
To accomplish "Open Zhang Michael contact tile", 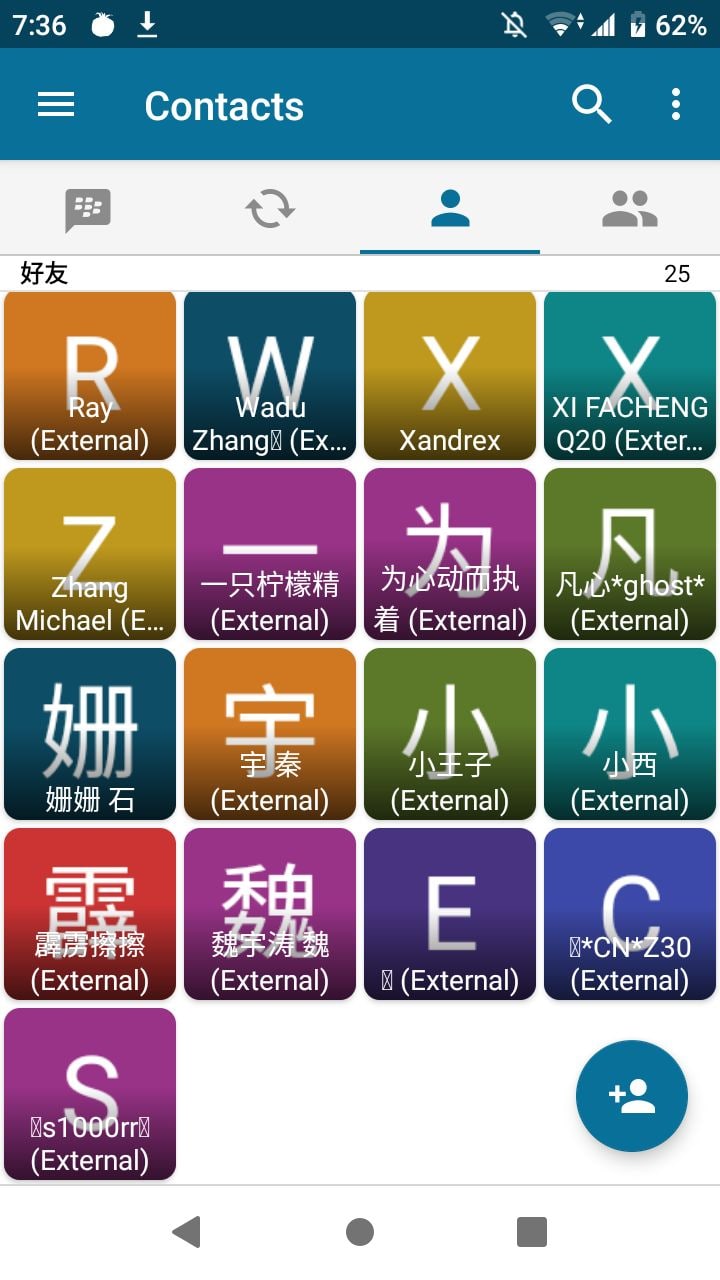I will (x=90, y=554).
